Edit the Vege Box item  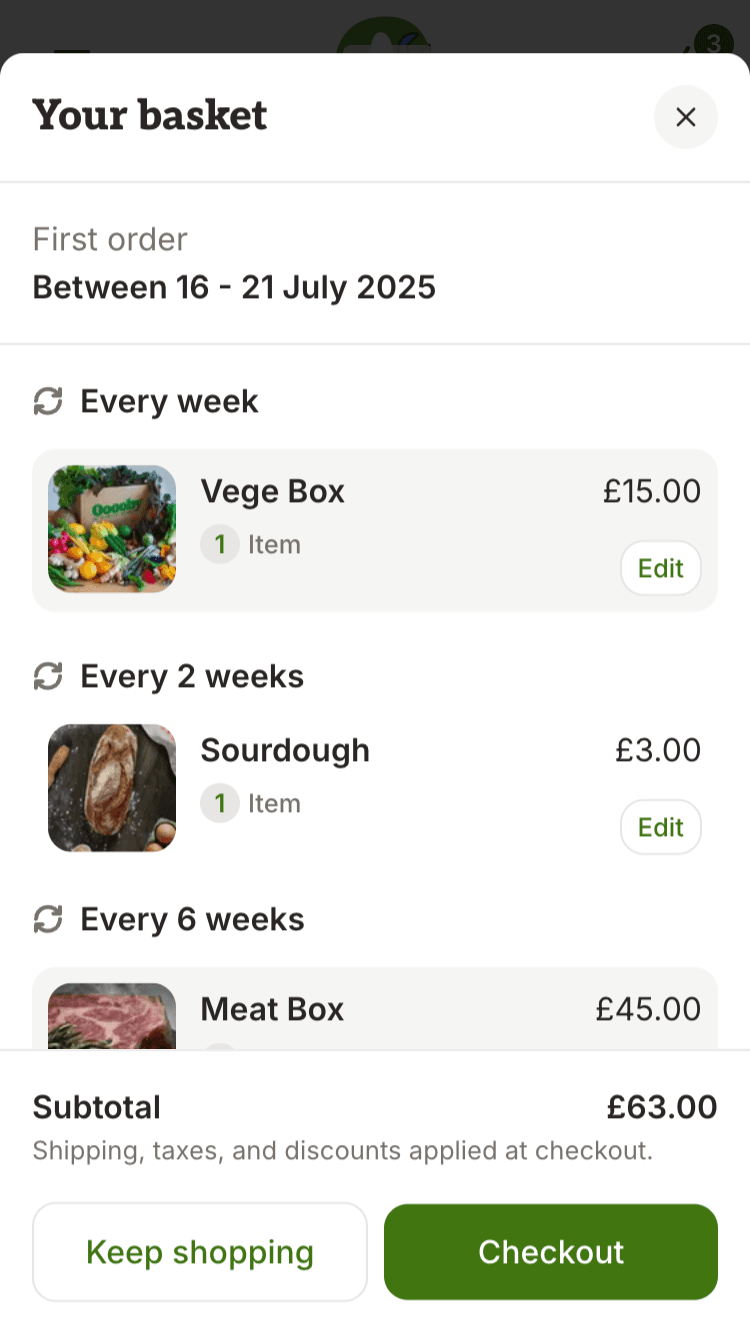click(660, 568)
